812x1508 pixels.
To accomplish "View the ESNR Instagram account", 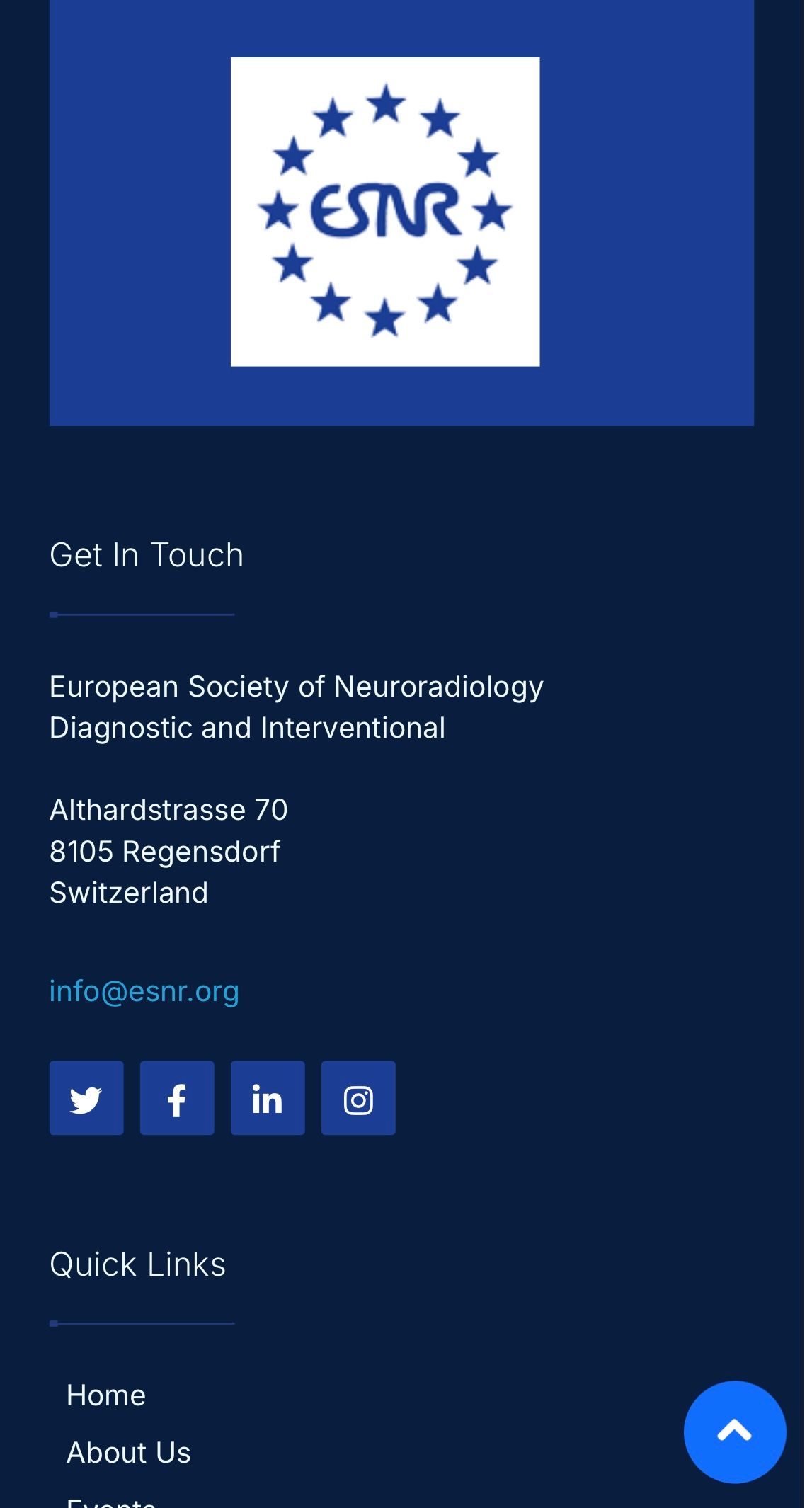I will pyautogui.click(x=358, y=1097).
